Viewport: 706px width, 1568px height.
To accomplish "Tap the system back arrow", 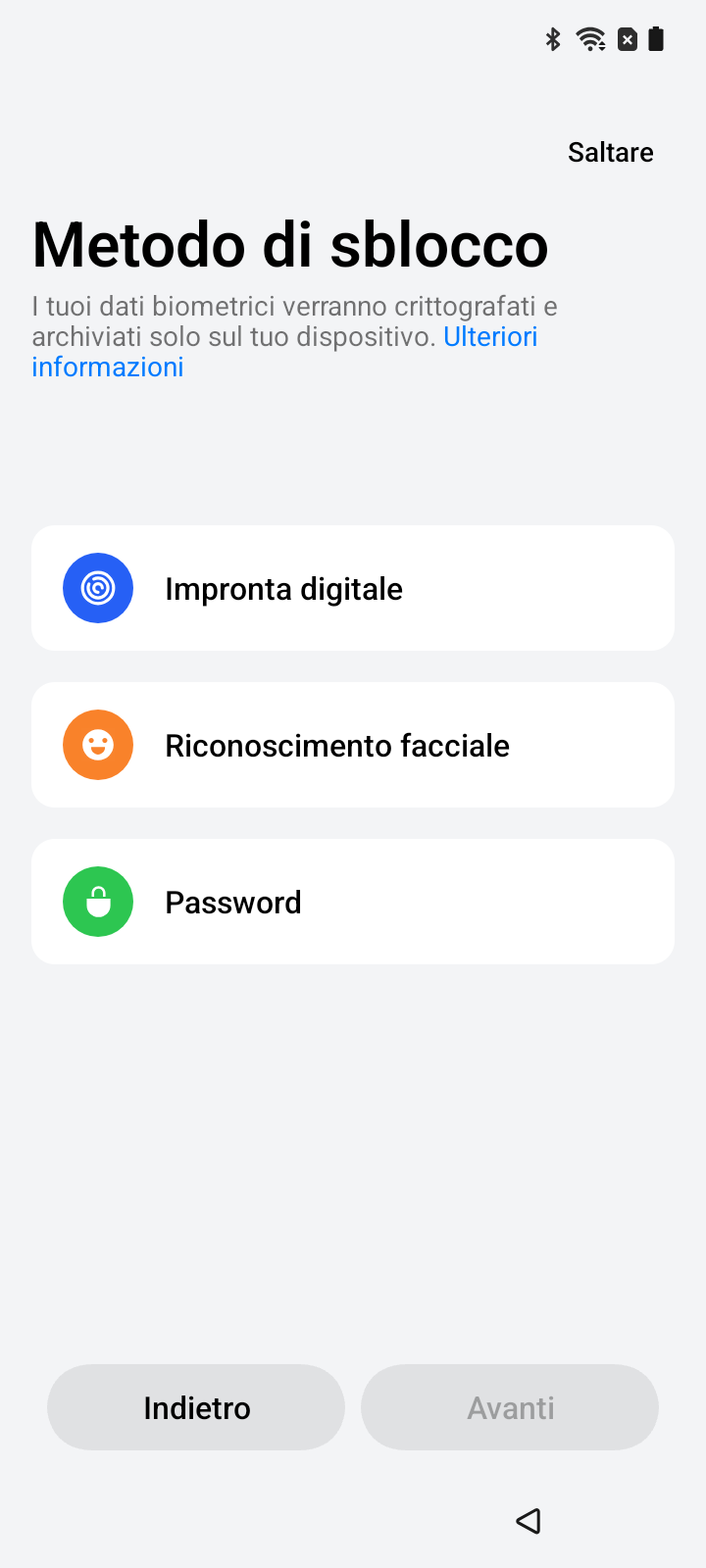I will [529, 1520].
